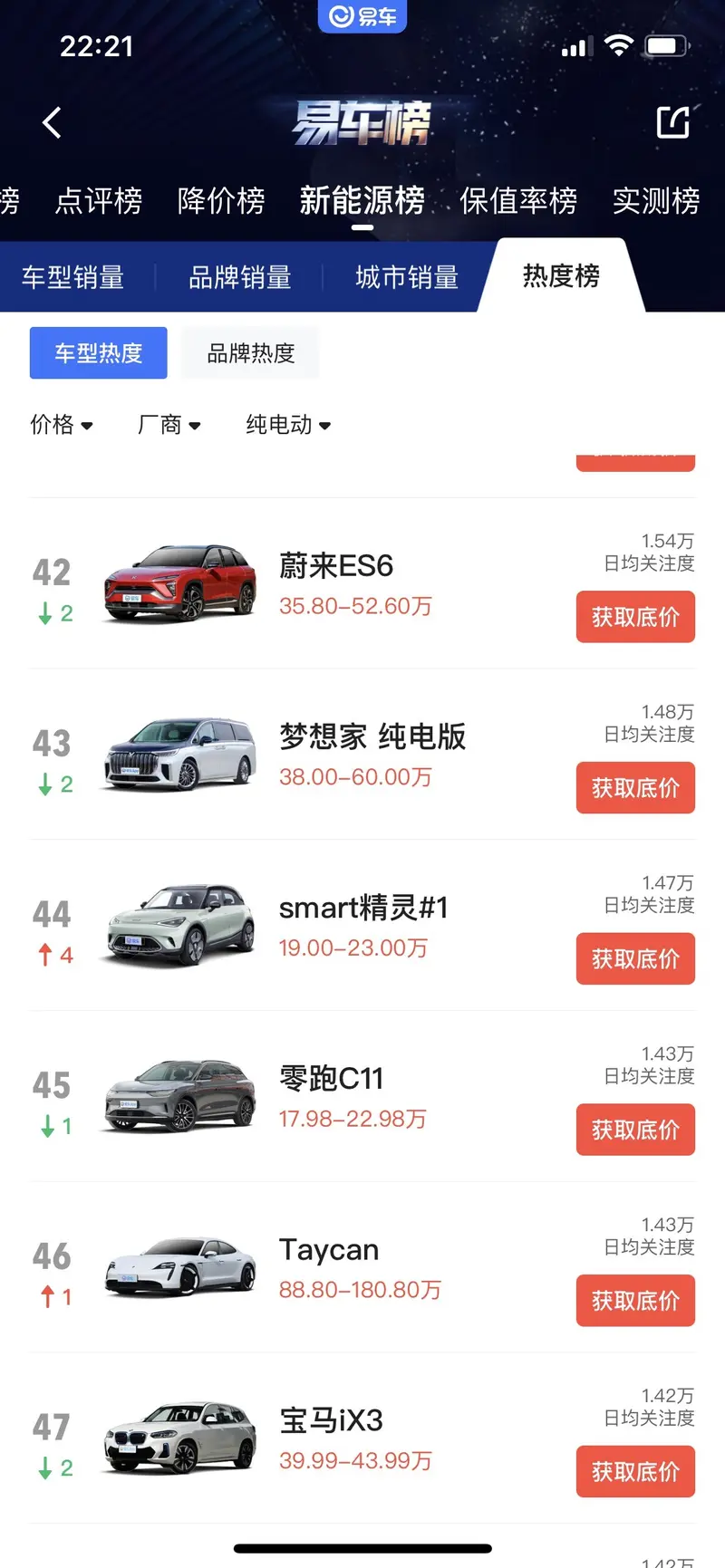
Task: View the 城市销量 sub-tab
Action: click(x=407, y=277)
